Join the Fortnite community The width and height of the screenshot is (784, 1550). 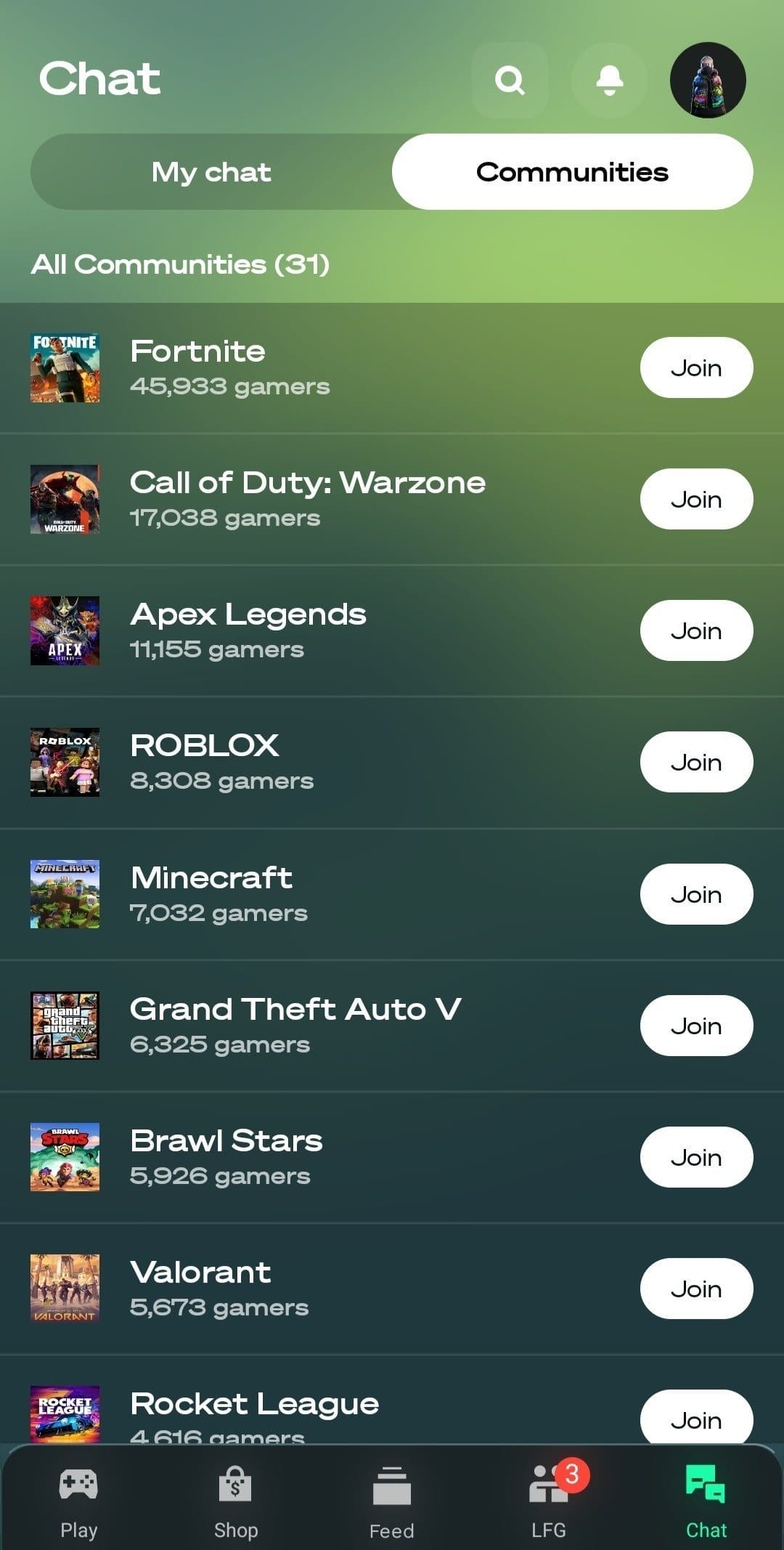point(696,368)
